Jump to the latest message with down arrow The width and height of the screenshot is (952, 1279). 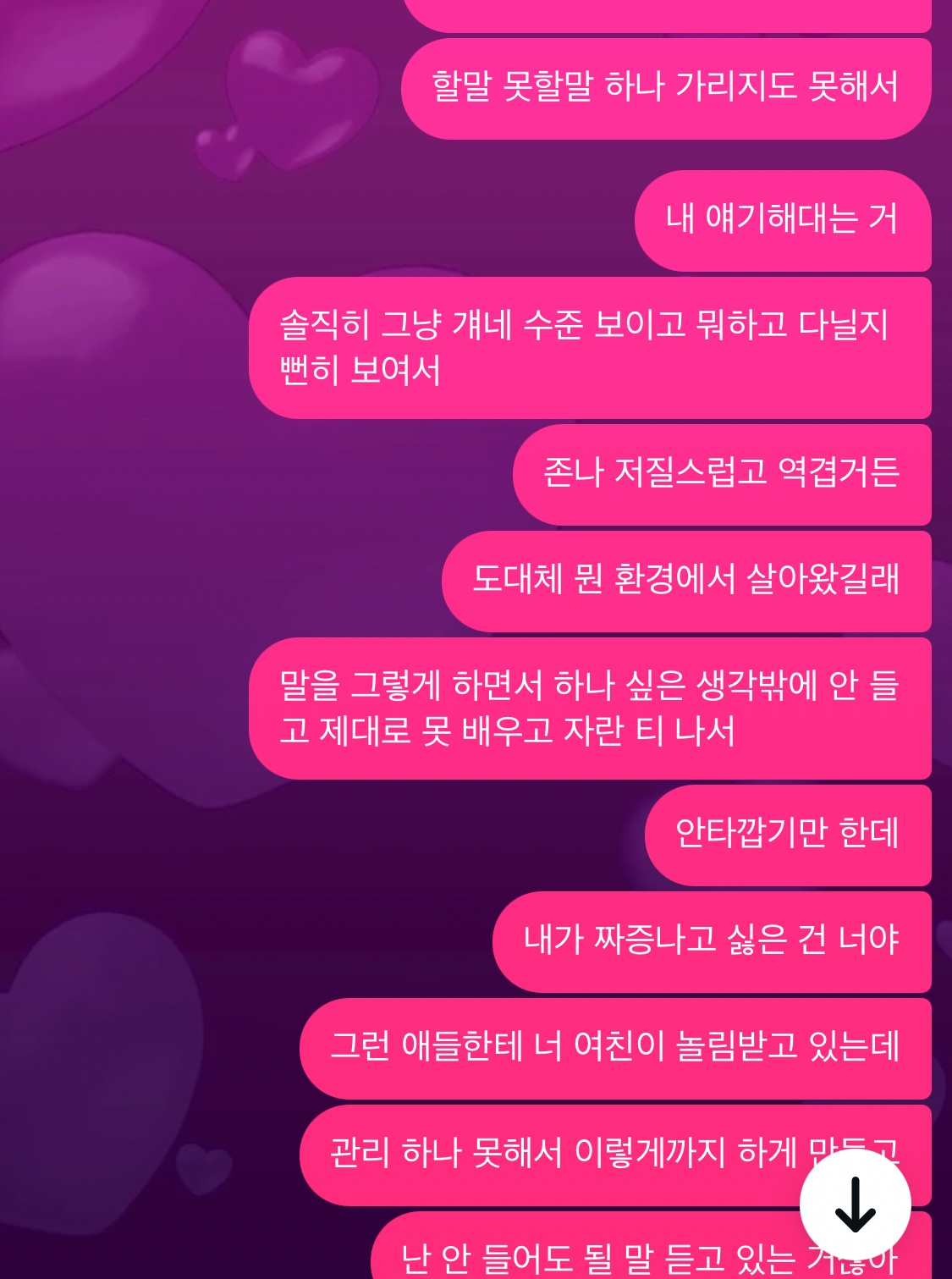pos(855,1205)
